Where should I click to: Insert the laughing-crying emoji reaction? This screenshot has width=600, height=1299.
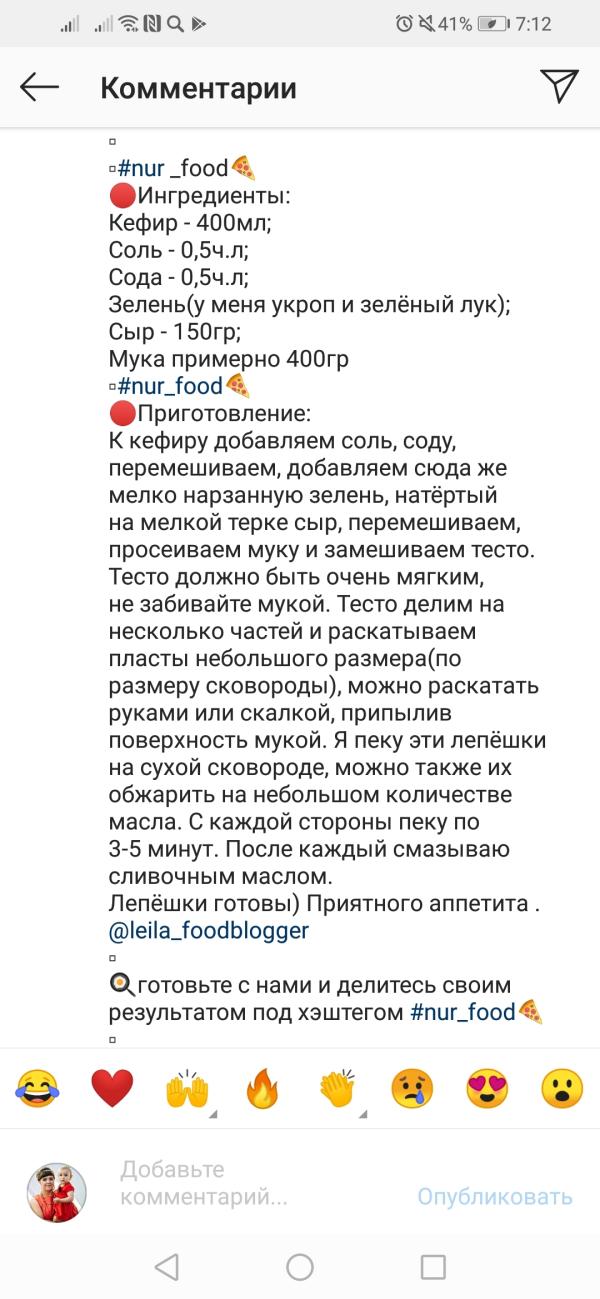[x=37, y=1088]
